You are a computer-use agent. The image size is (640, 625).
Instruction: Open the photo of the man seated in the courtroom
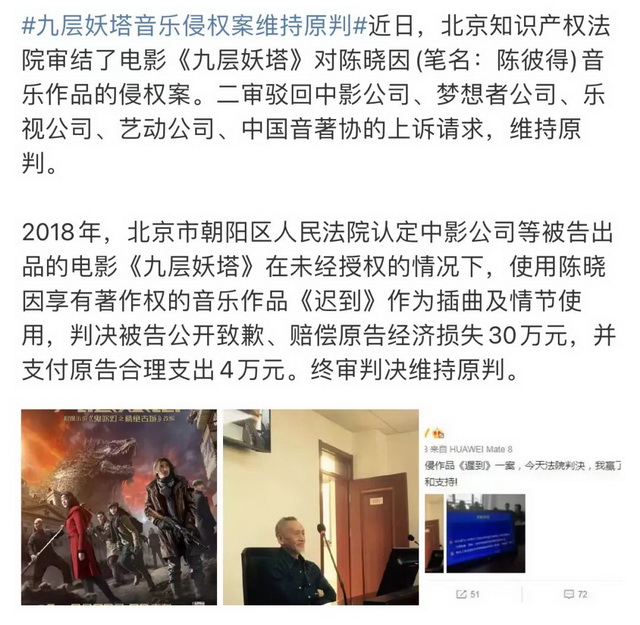click(x=319, y=507)
